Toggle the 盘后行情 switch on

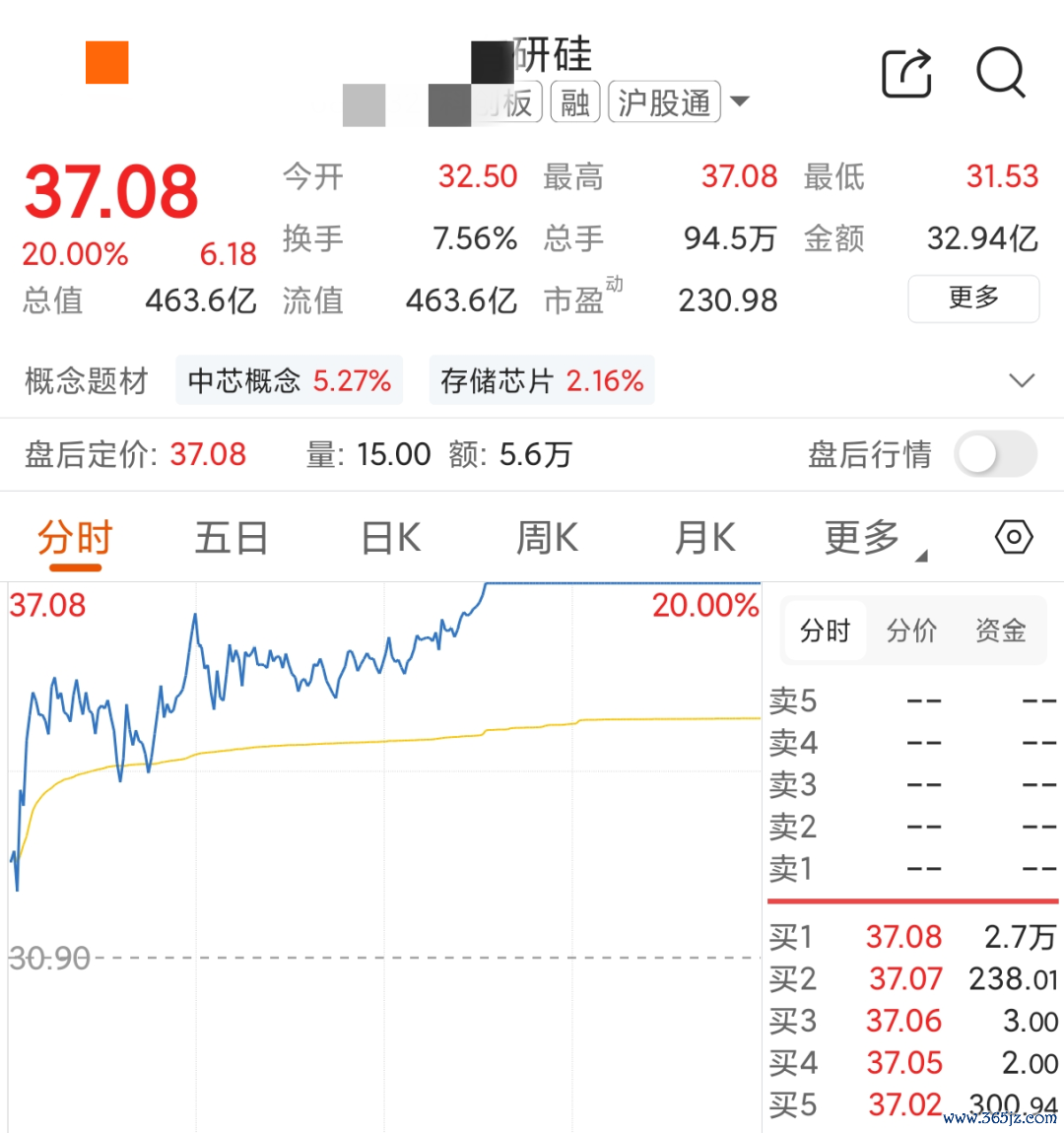pyautogui.click(x=995, y=454)
